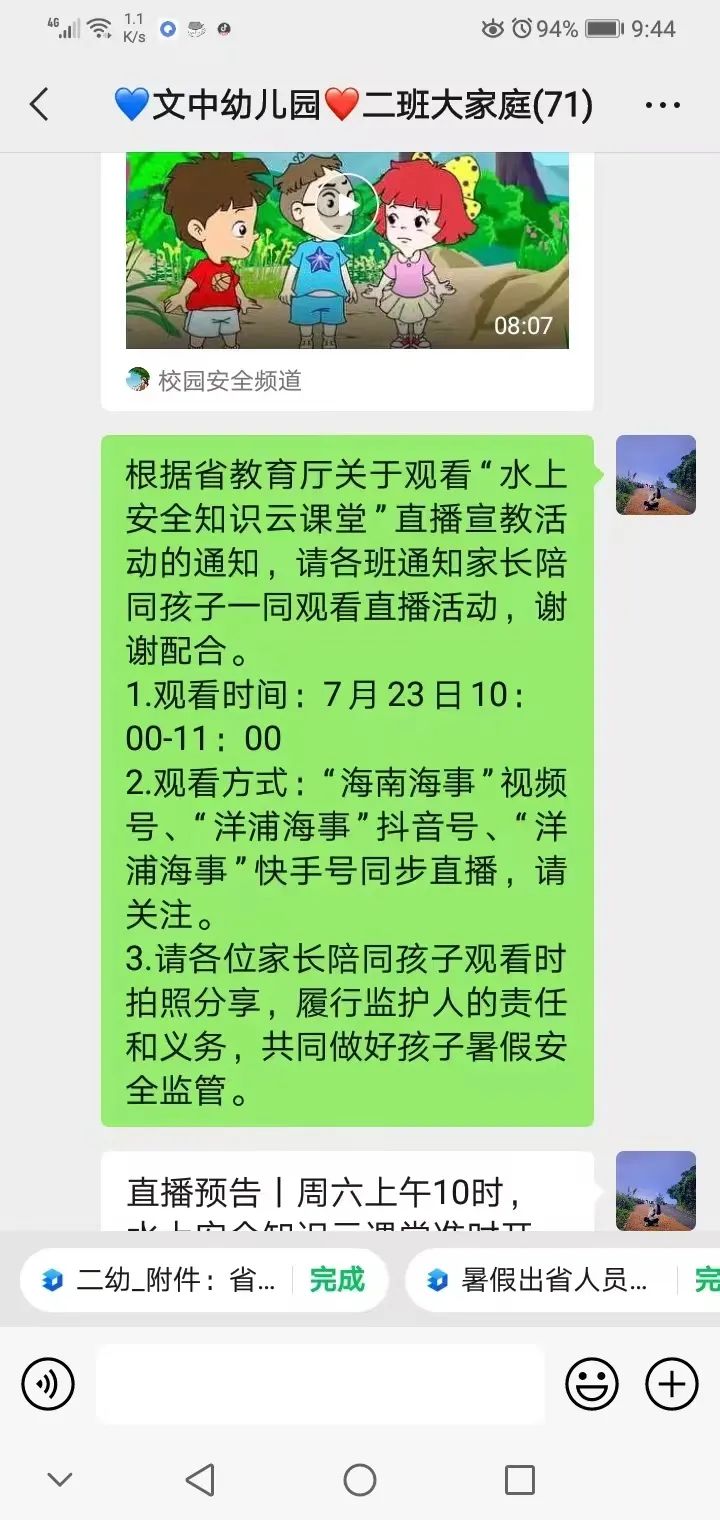This screenshot has width=720, height=1520.
Task: Open sender's avatar beside the green message
Action: tap(655, 475)
